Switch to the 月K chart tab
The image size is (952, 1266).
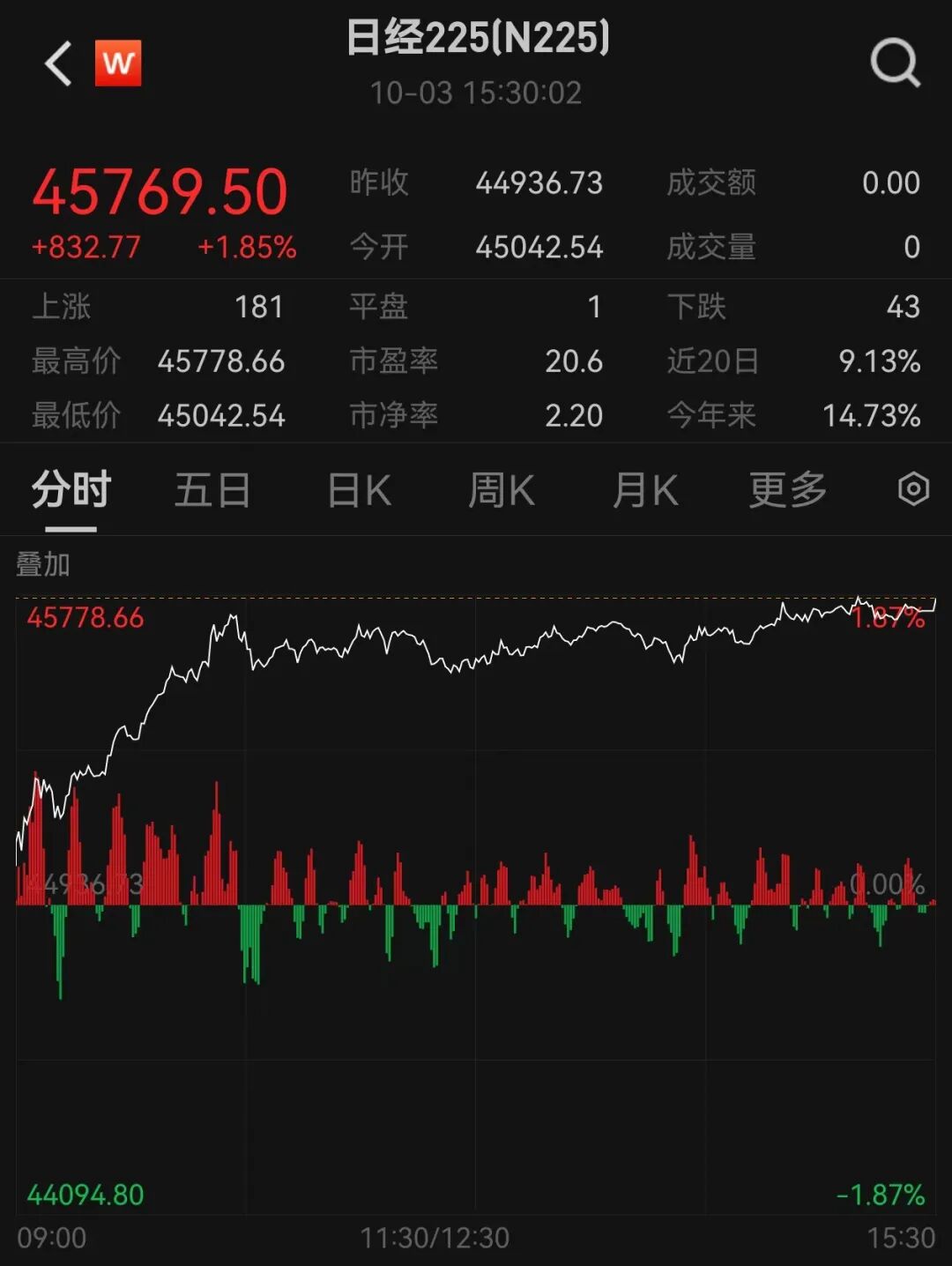coord(645,490)
